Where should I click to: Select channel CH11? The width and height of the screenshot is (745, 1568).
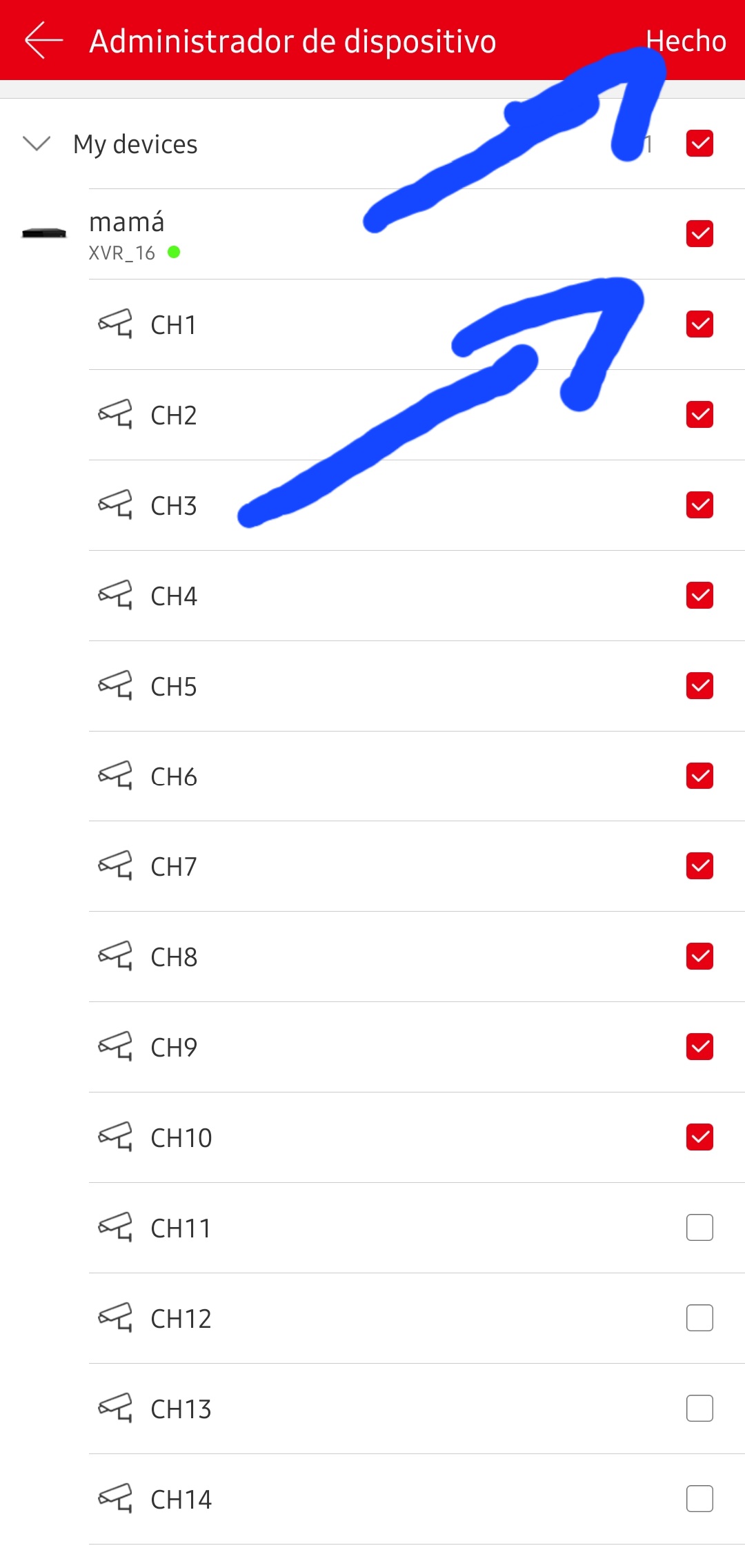(x=699, y=1227)
